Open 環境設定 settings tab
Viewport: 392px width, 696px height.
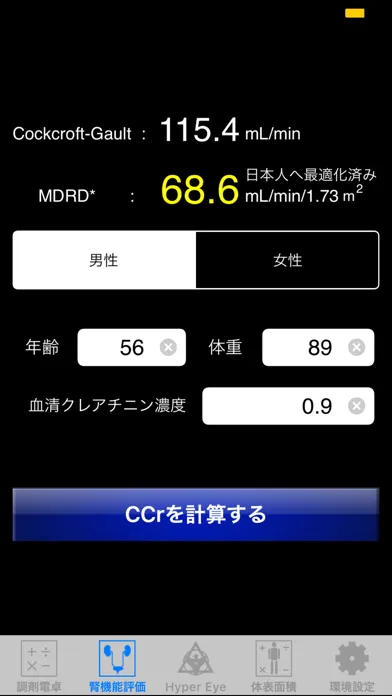[352, 666]
